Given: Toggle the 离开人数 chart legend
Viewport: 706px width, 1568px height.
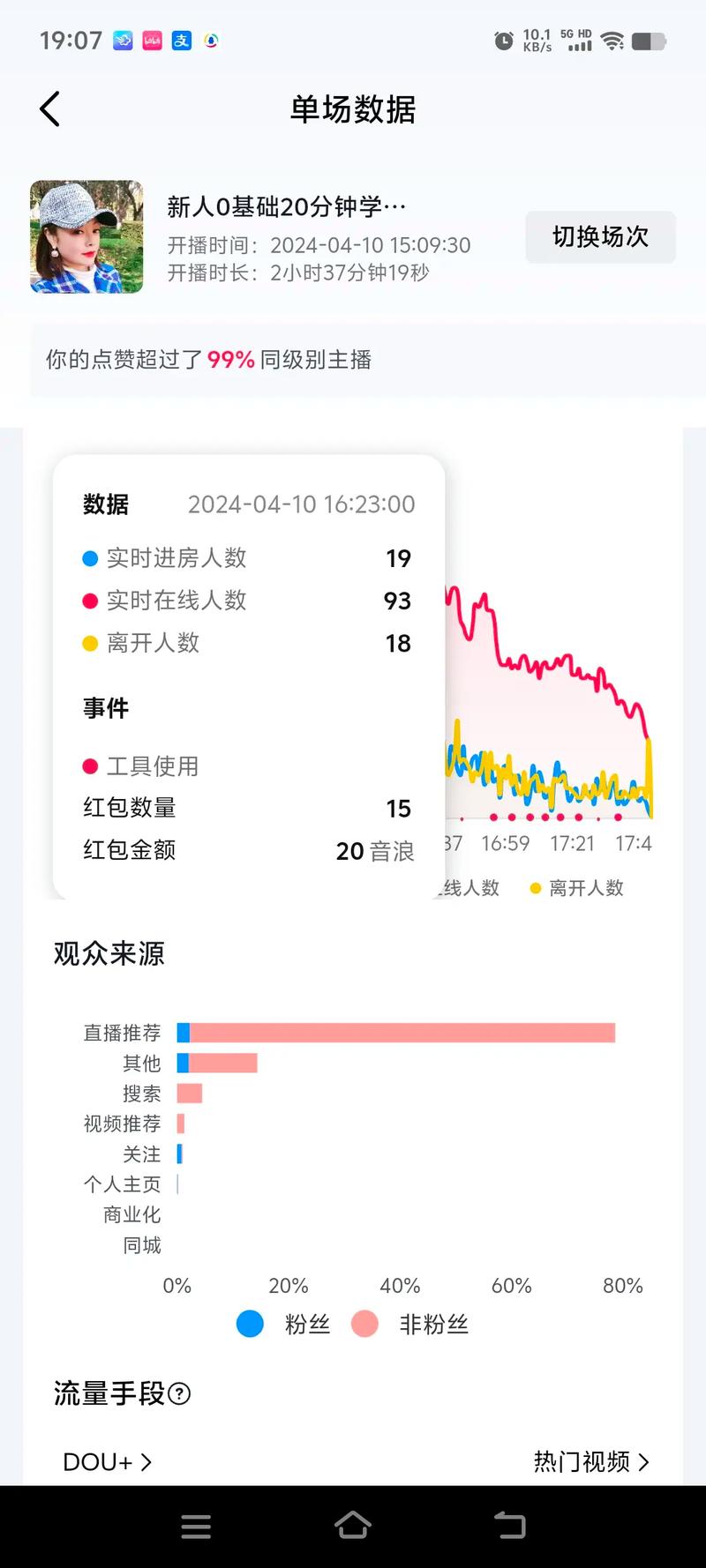Looking at the screenshot, I should pos(577,888).
